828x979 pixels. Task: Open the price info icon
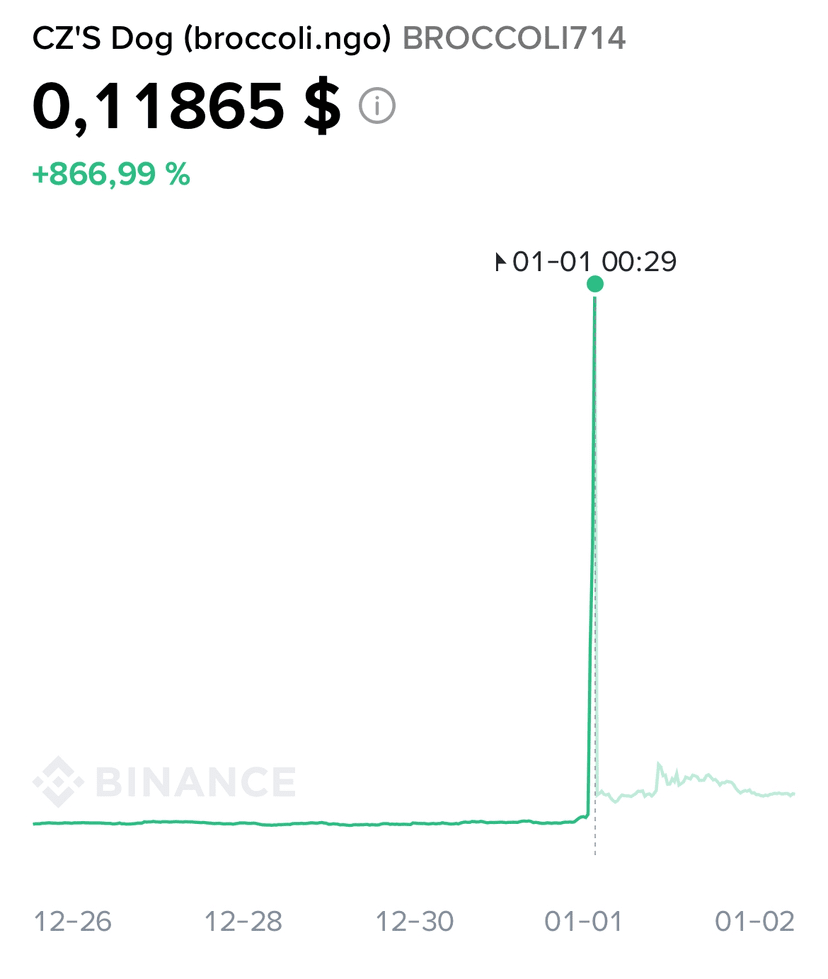377,106
